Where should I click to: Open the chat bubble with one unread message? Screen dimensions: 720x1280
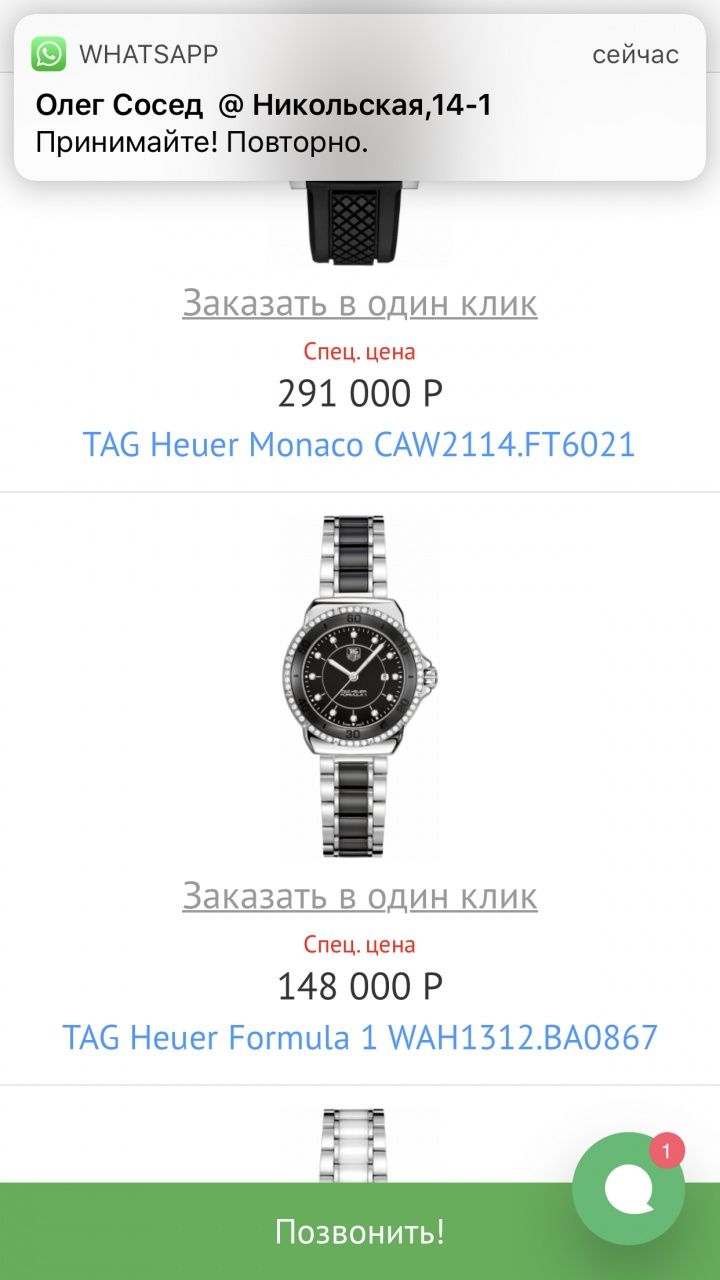[628, 1188]
